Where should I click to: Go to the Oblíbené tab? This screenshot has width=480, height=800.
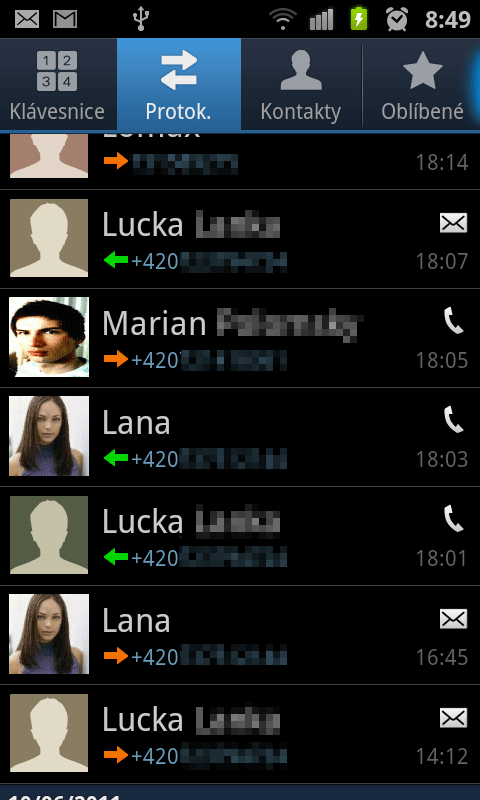coord(421,84)
